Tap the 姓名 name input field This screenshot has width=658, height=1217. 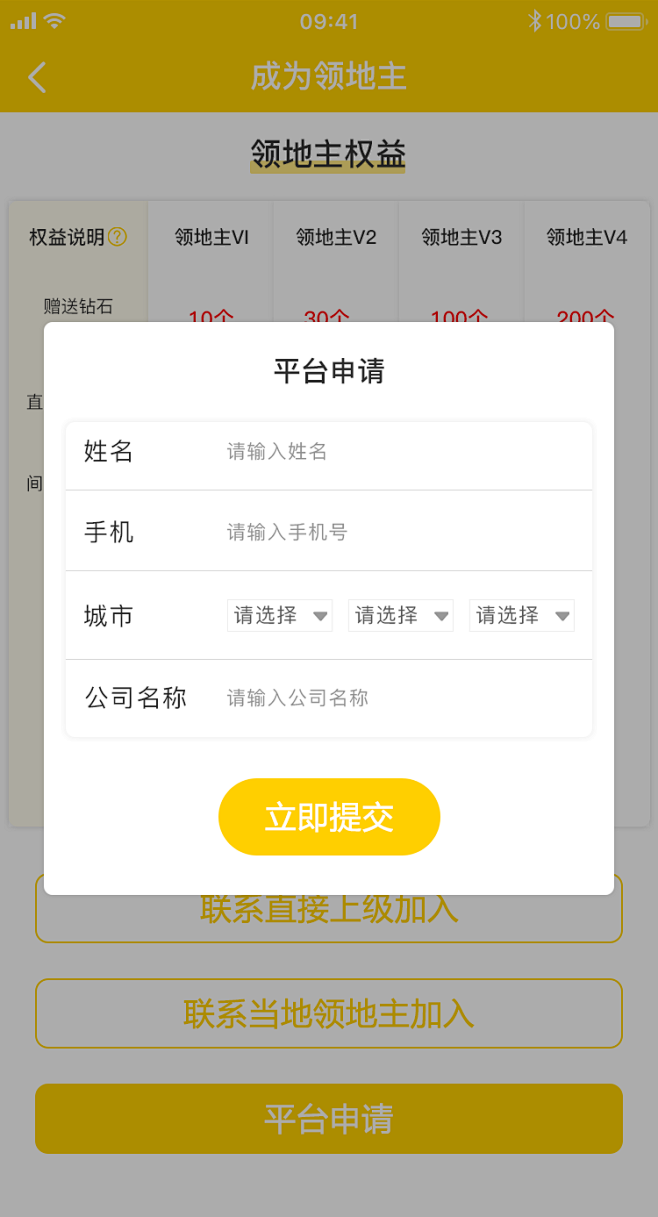[400, 452]
